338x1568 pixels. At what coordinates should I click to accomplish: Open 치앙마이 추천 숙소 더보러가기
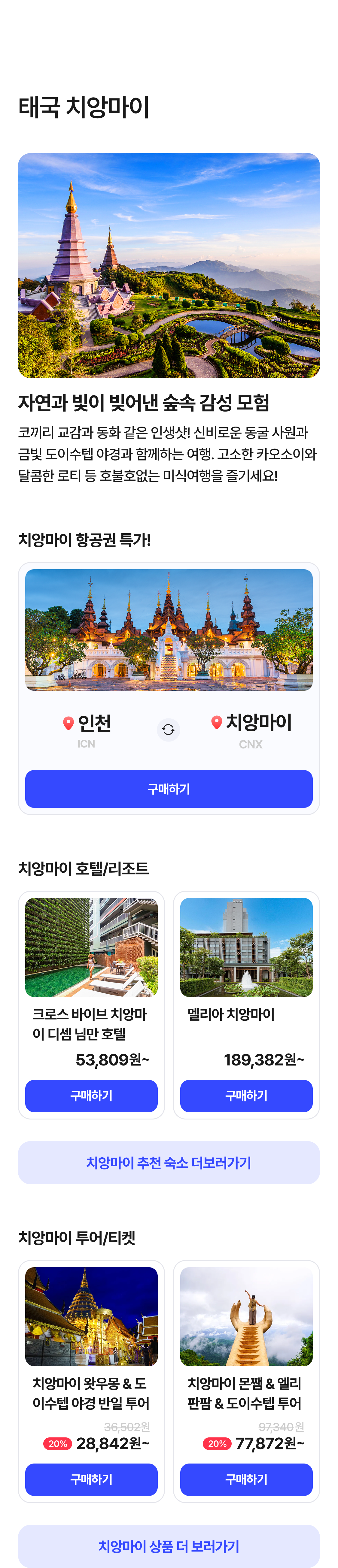169,1163
